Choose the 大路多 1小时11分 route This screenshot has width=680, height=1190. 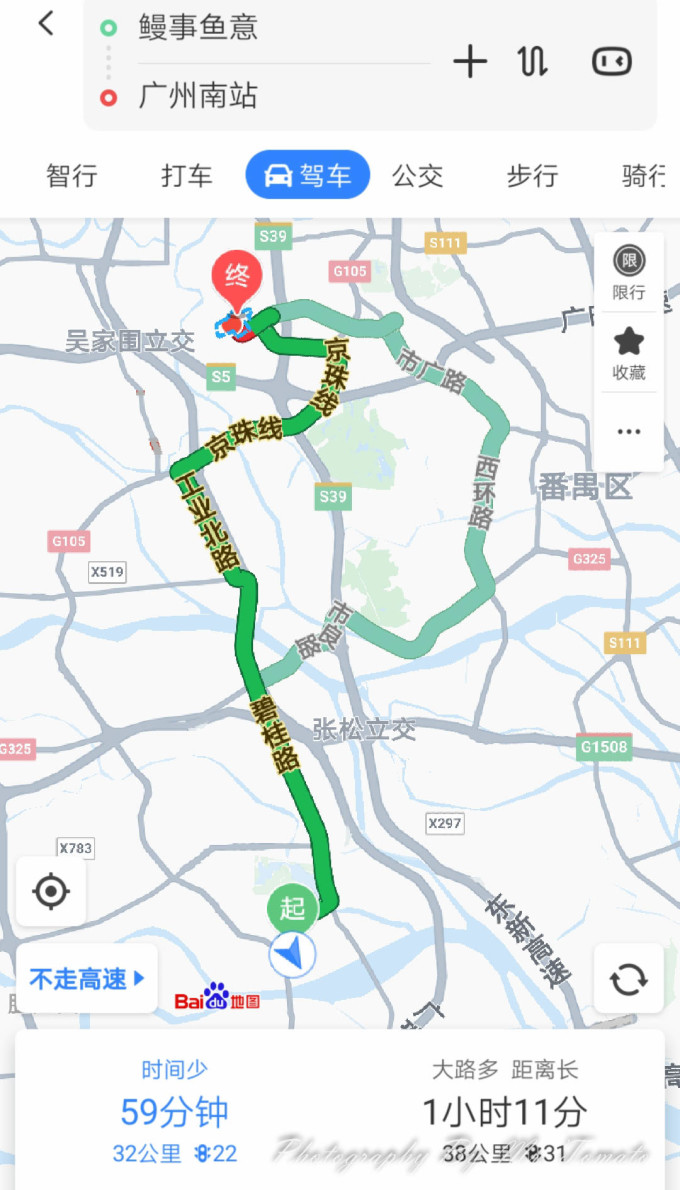(504, 1112)
